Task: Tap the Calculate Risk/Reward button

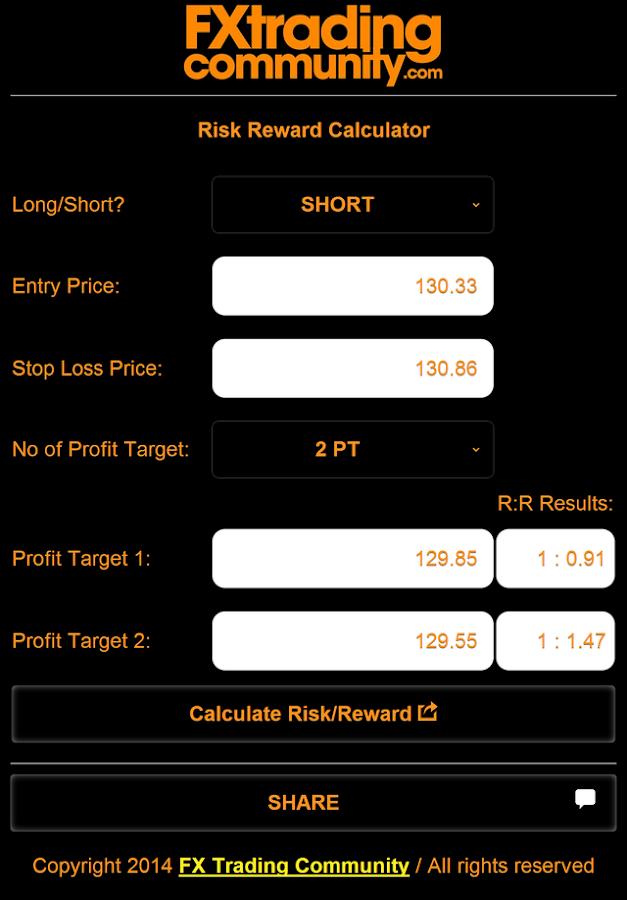Action: (x=313, y=714)
